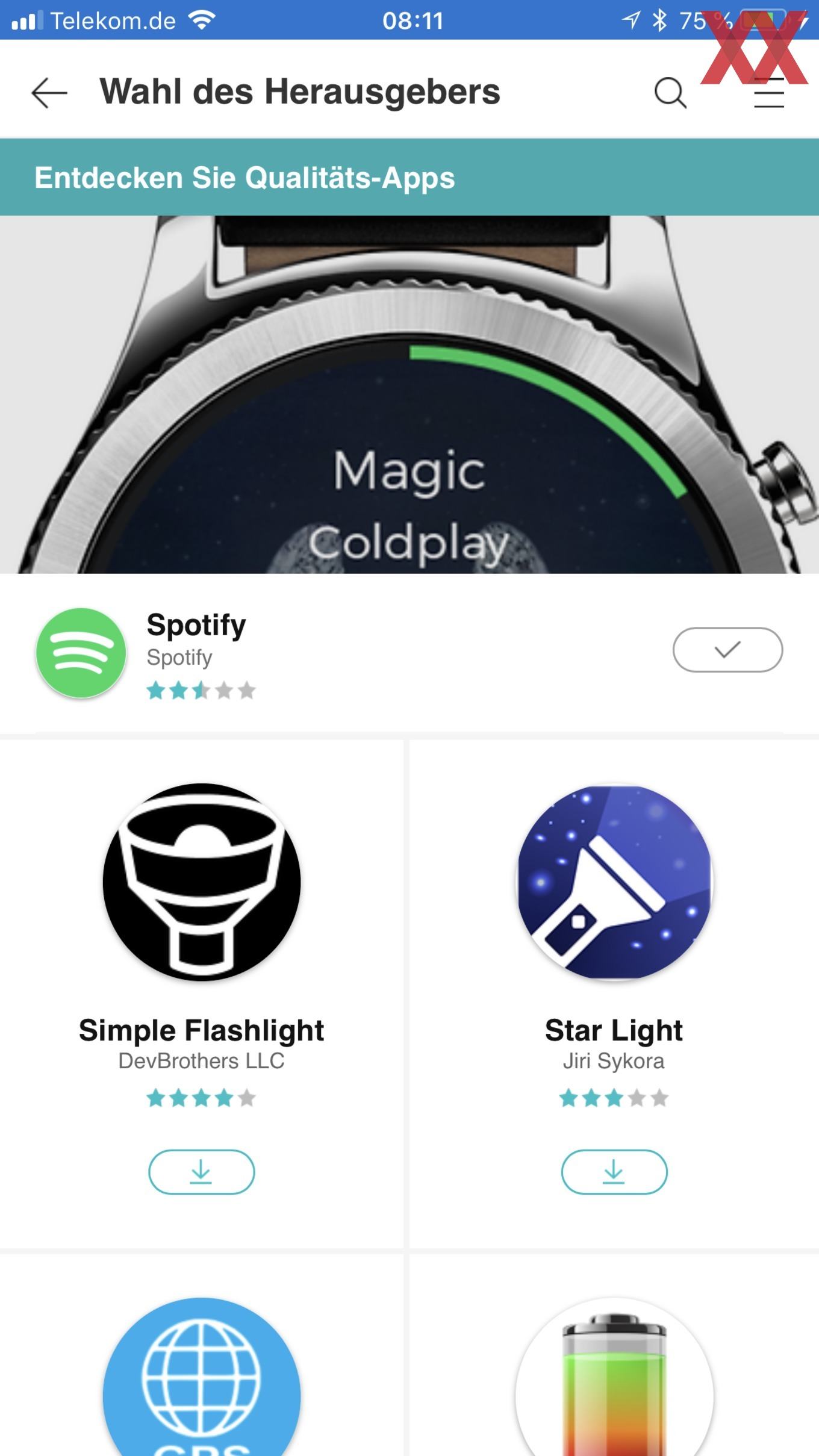The width and height of the screenshot is (819, 1456).
Task: Open the Star Light app card
Action: click(614, 994)
